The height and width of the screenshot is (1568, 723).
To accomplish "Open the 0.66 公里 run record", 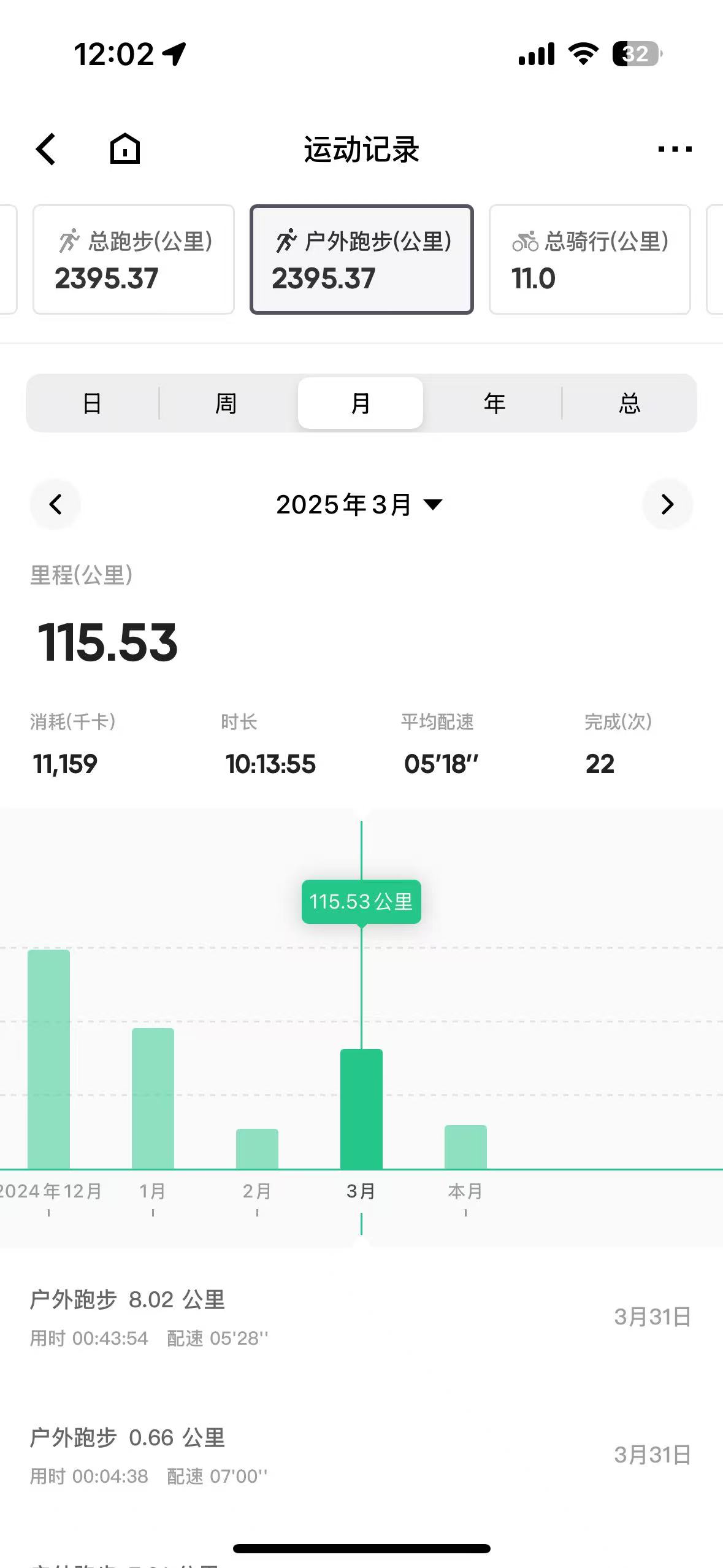I will [x=361, y=1455].
